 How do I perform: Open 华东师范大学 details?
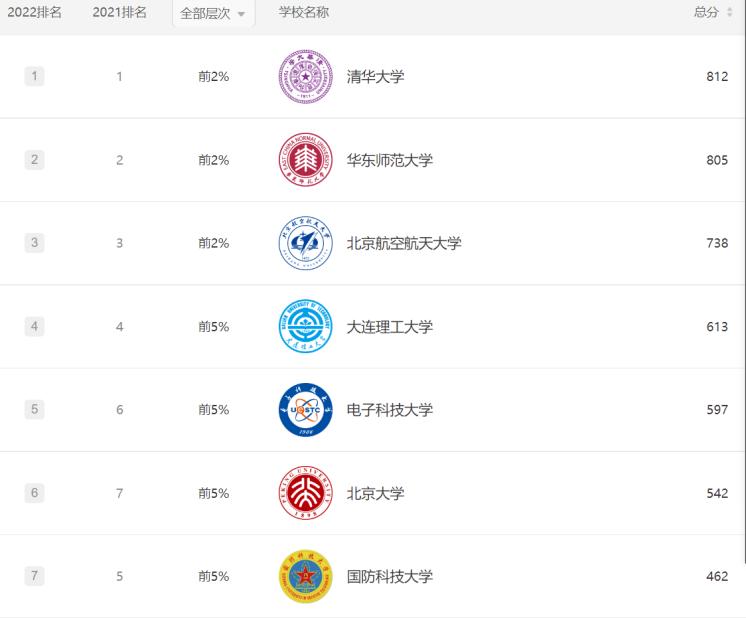pos(389,160)
